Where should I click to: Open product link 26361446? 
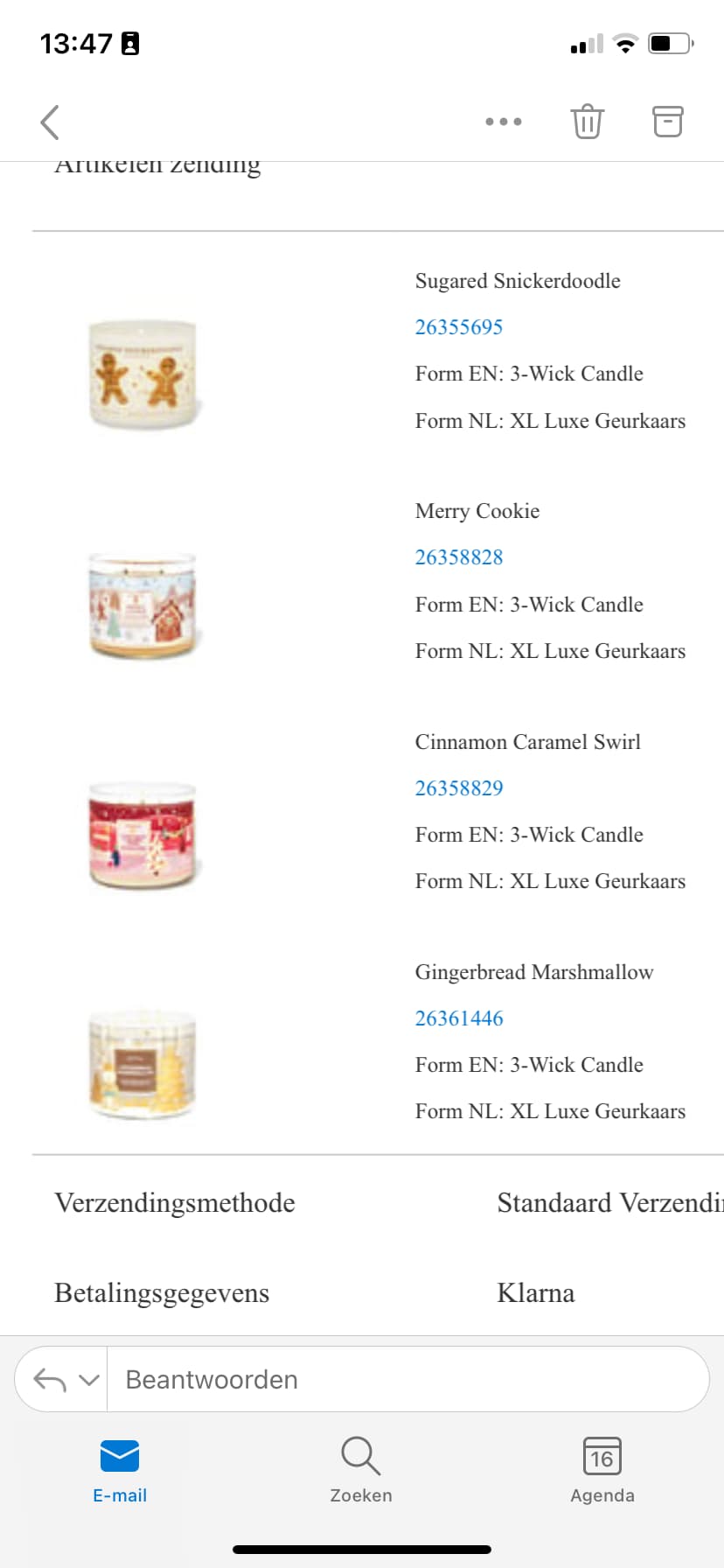coord(459,1018)
